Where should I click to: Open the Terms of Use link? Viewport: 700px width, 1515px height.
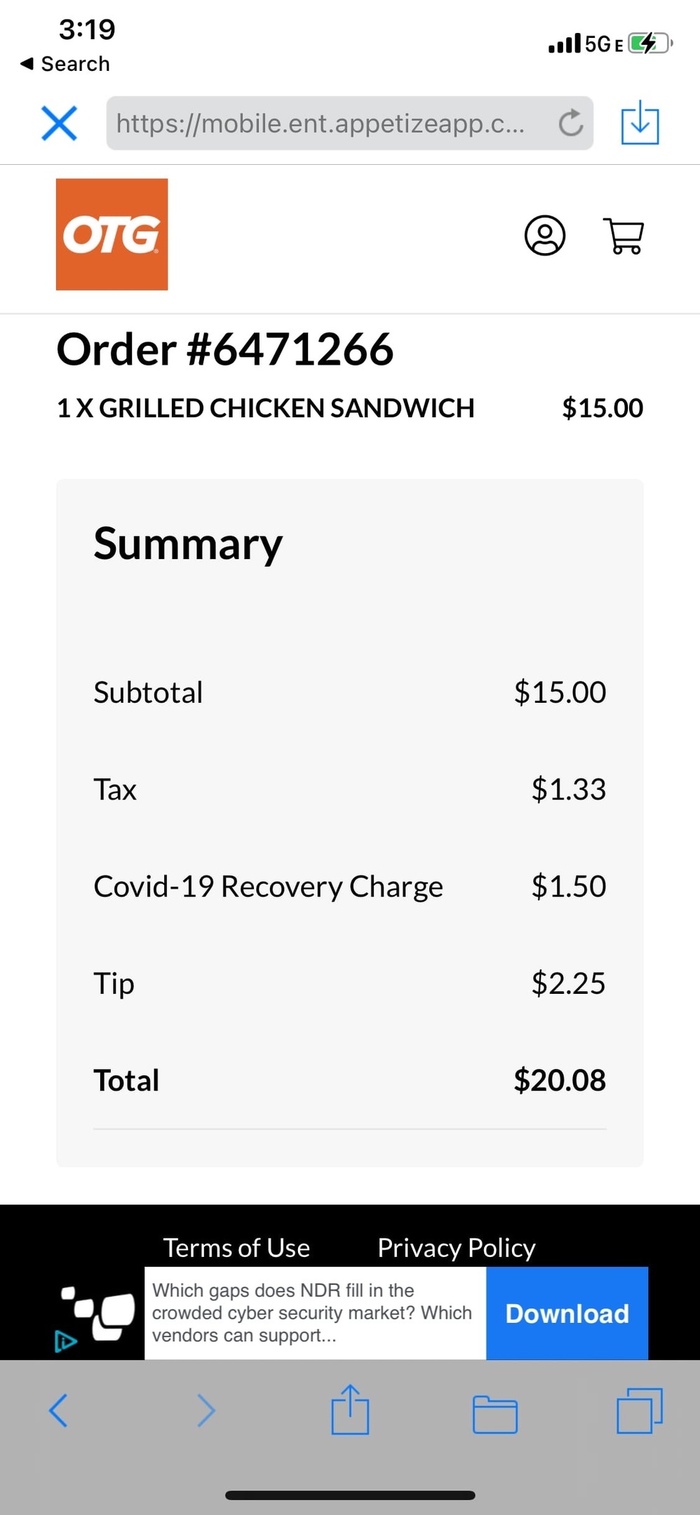[x=237, y=1248]
